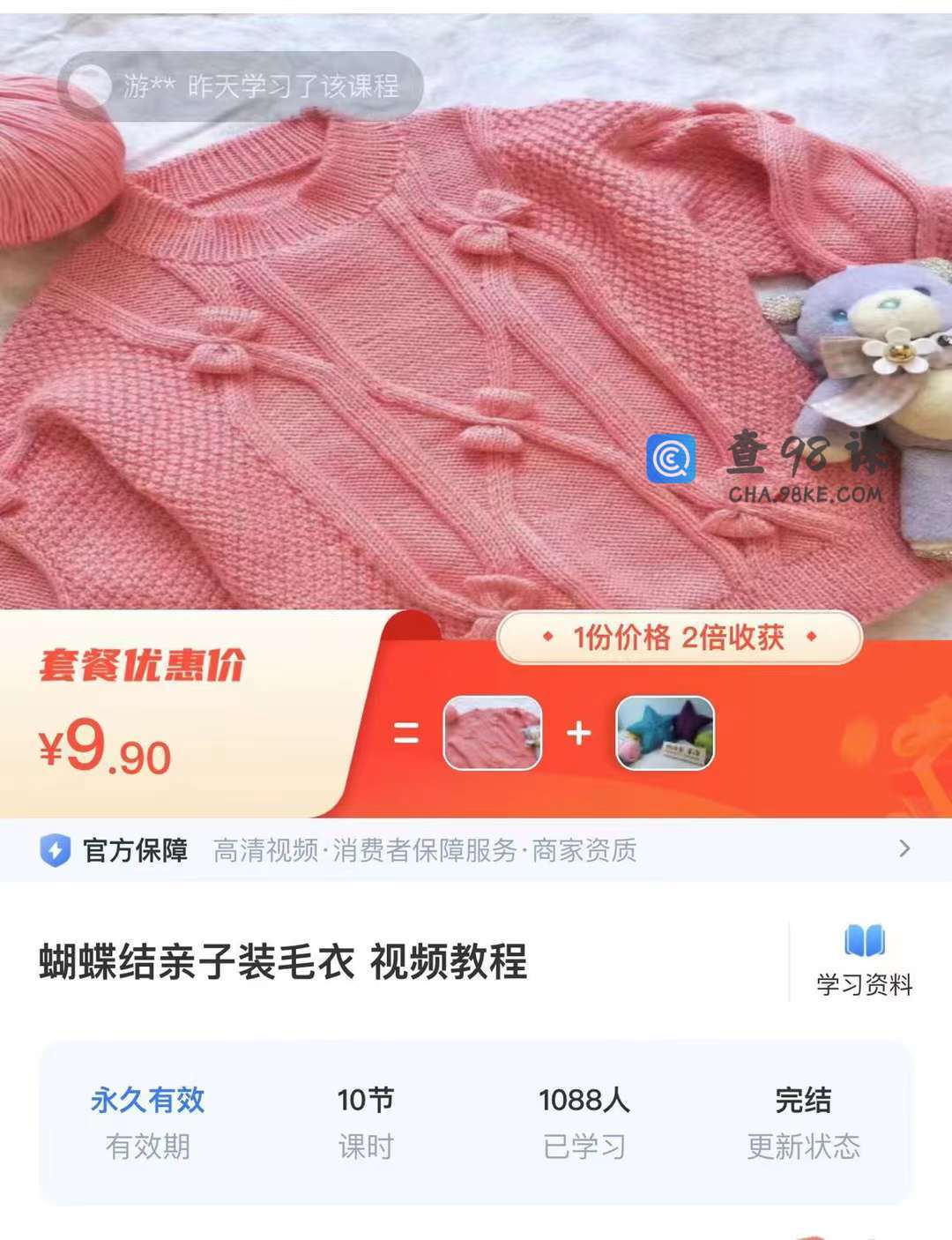View the star pillow bundle course thumbnail
Screen dimensions: 952x1240
665,733
